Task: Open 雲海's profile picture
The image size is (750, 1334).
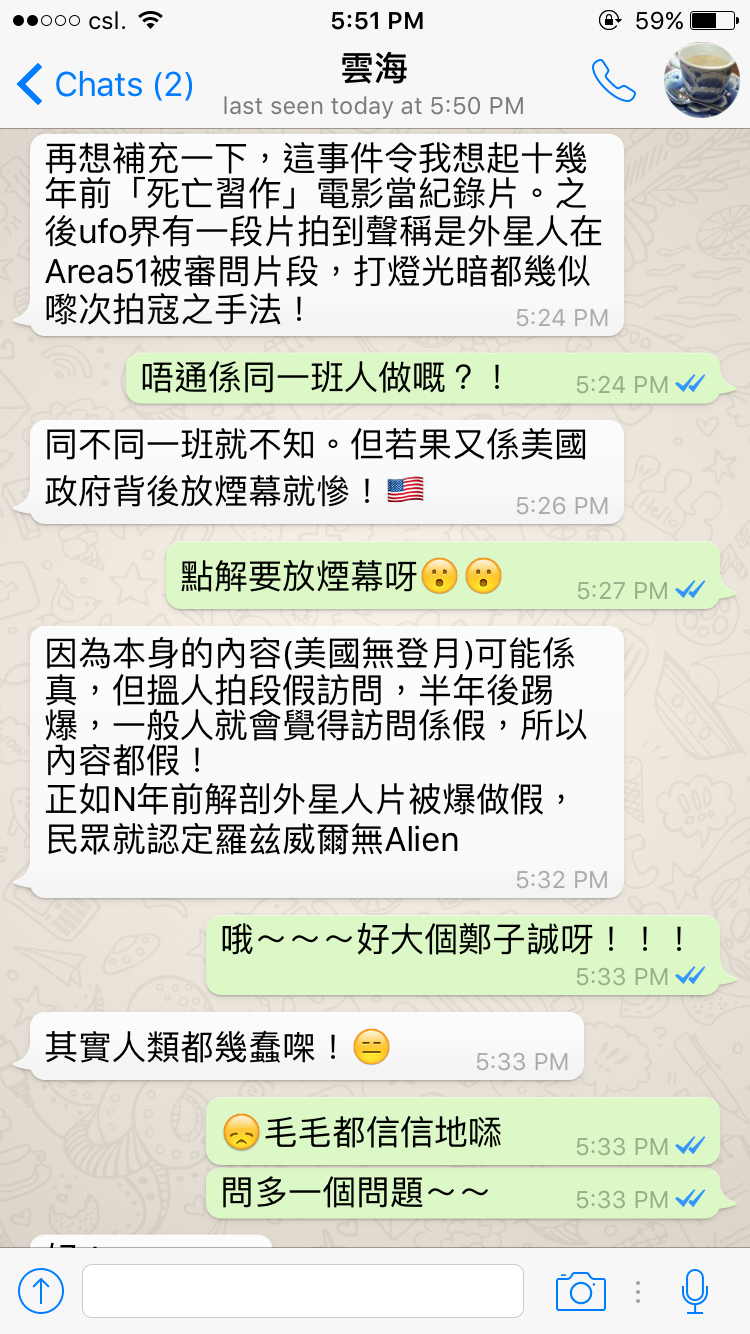Action: 701,80
